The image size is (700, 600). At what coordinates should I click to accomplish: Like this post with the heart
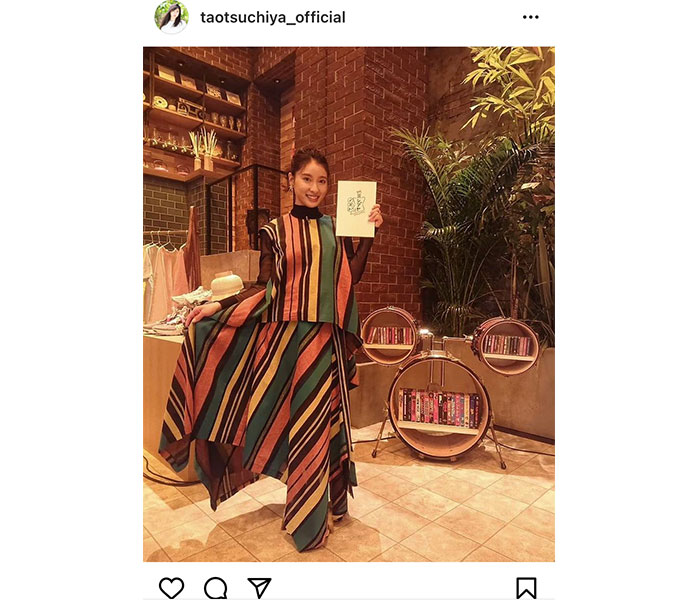(171, 588)
